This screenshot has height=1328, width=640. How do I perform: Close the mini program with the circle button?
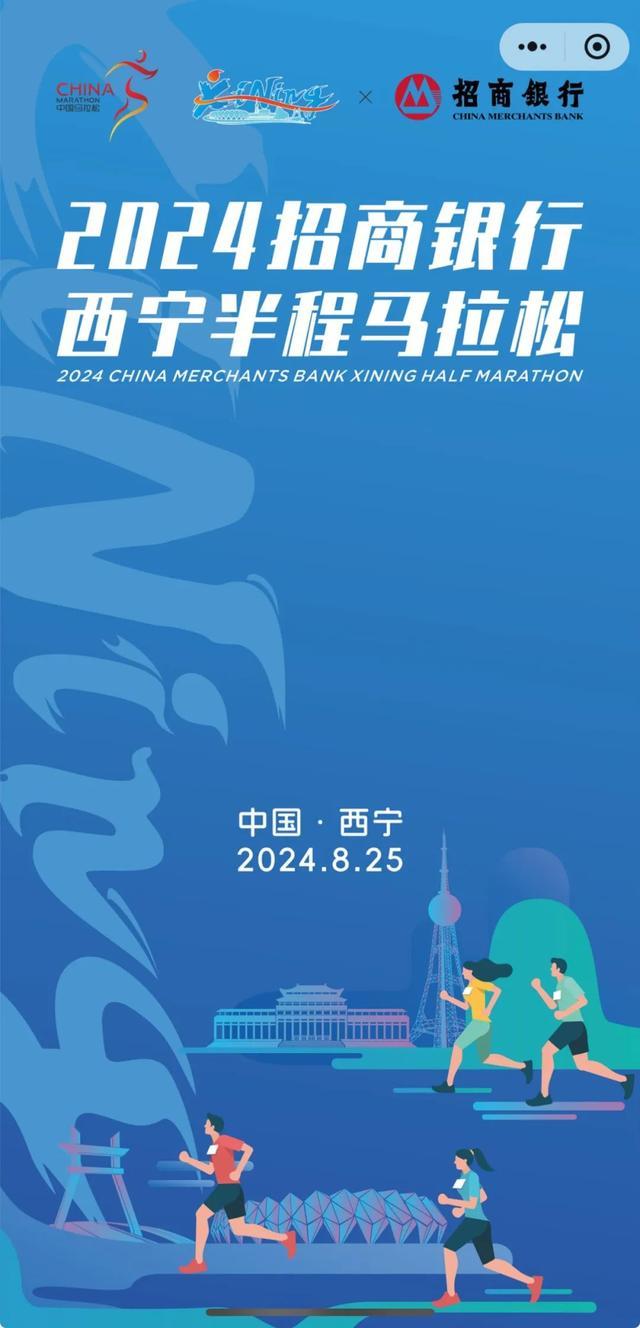pos(597,46)
